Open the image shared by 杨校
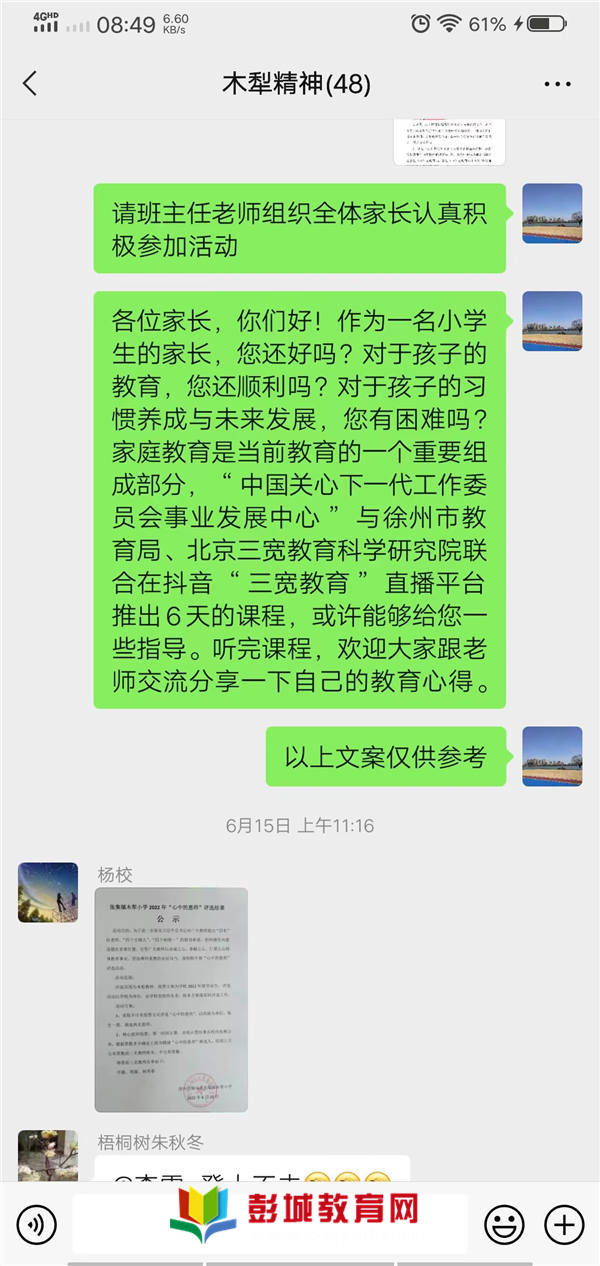 coord(171,999)
